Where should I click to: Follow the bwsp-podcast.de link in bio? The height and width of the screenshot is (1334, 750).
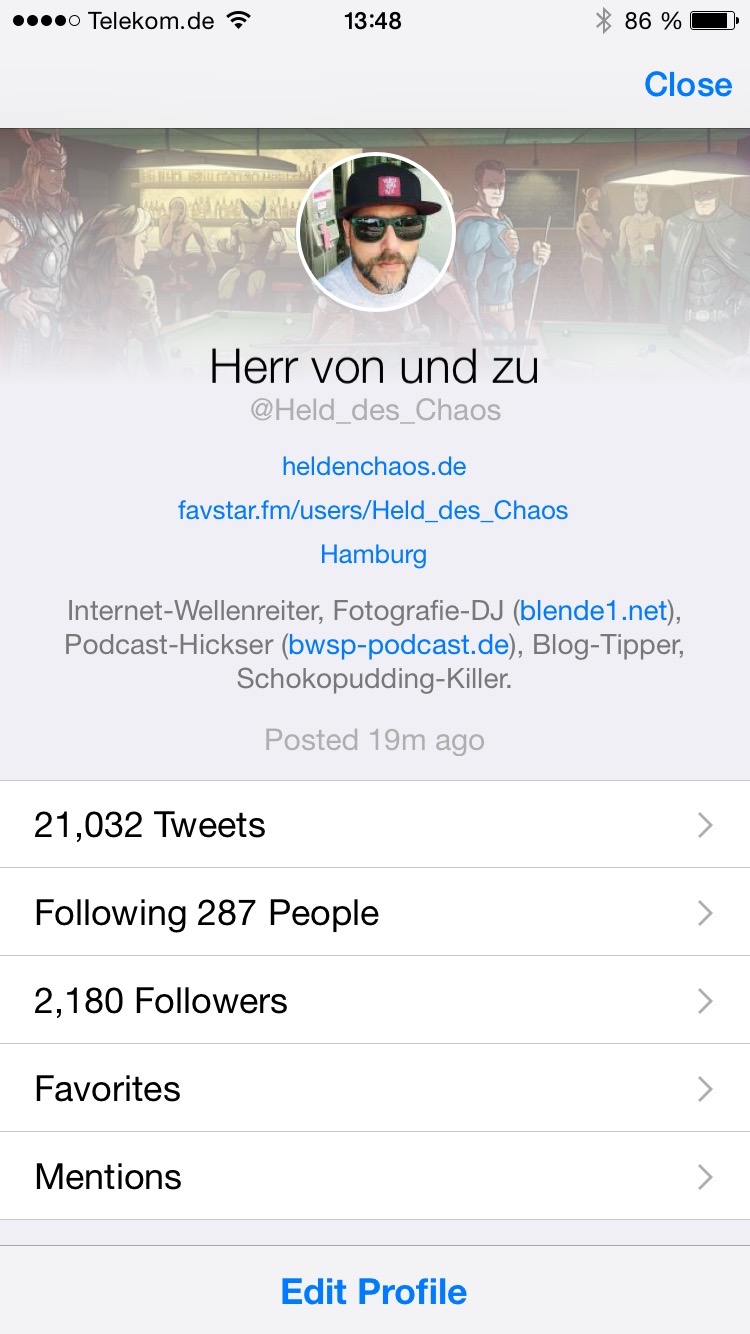pyautogui.click(x=398, y=644)
